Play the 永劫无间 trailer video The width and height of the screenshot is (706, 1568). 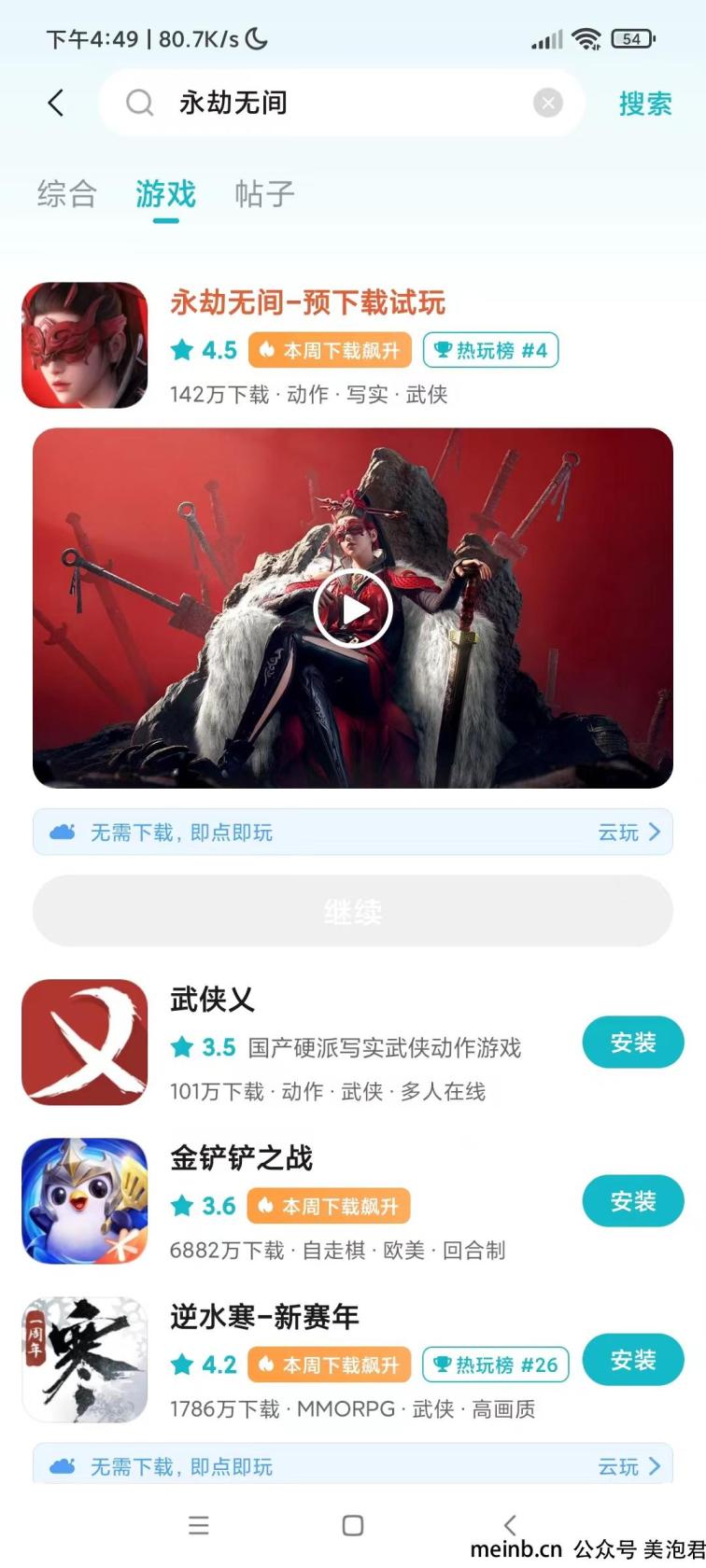[x=353, y=609]
